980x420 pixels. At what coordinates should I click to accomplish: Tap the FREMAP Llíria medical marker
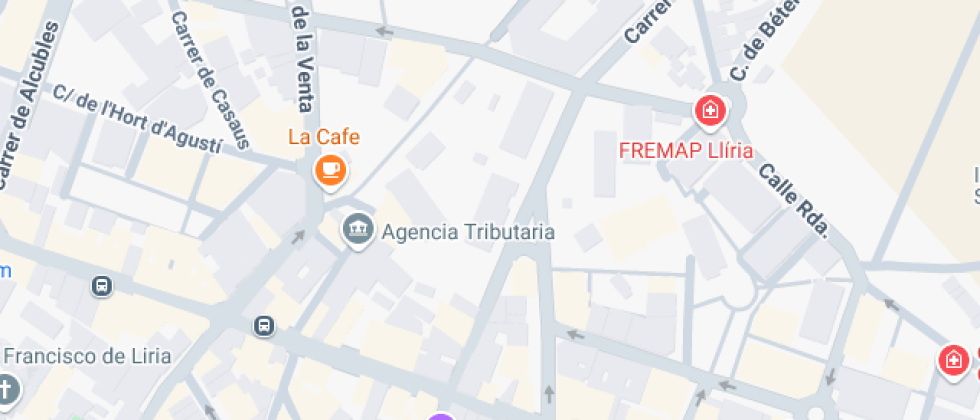click(x=710, y=110)
